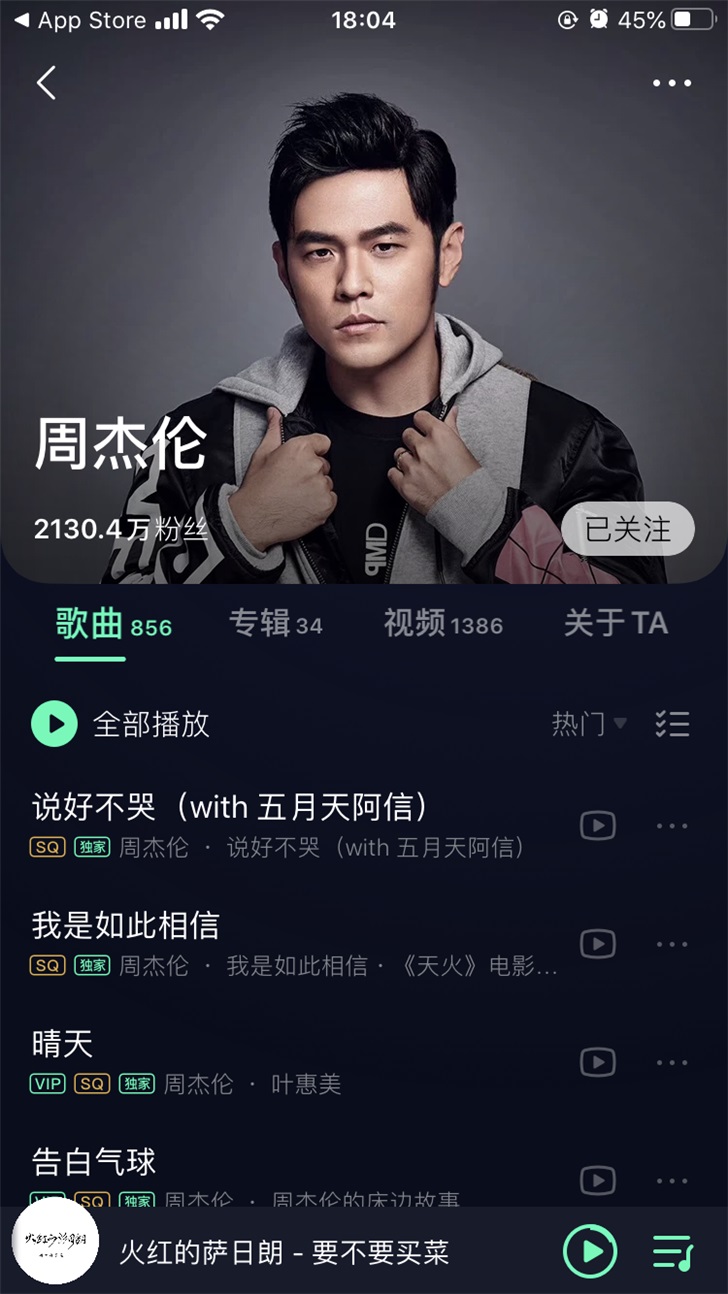
Task: Go back using the top-left arrow
Action: [46, 82]
